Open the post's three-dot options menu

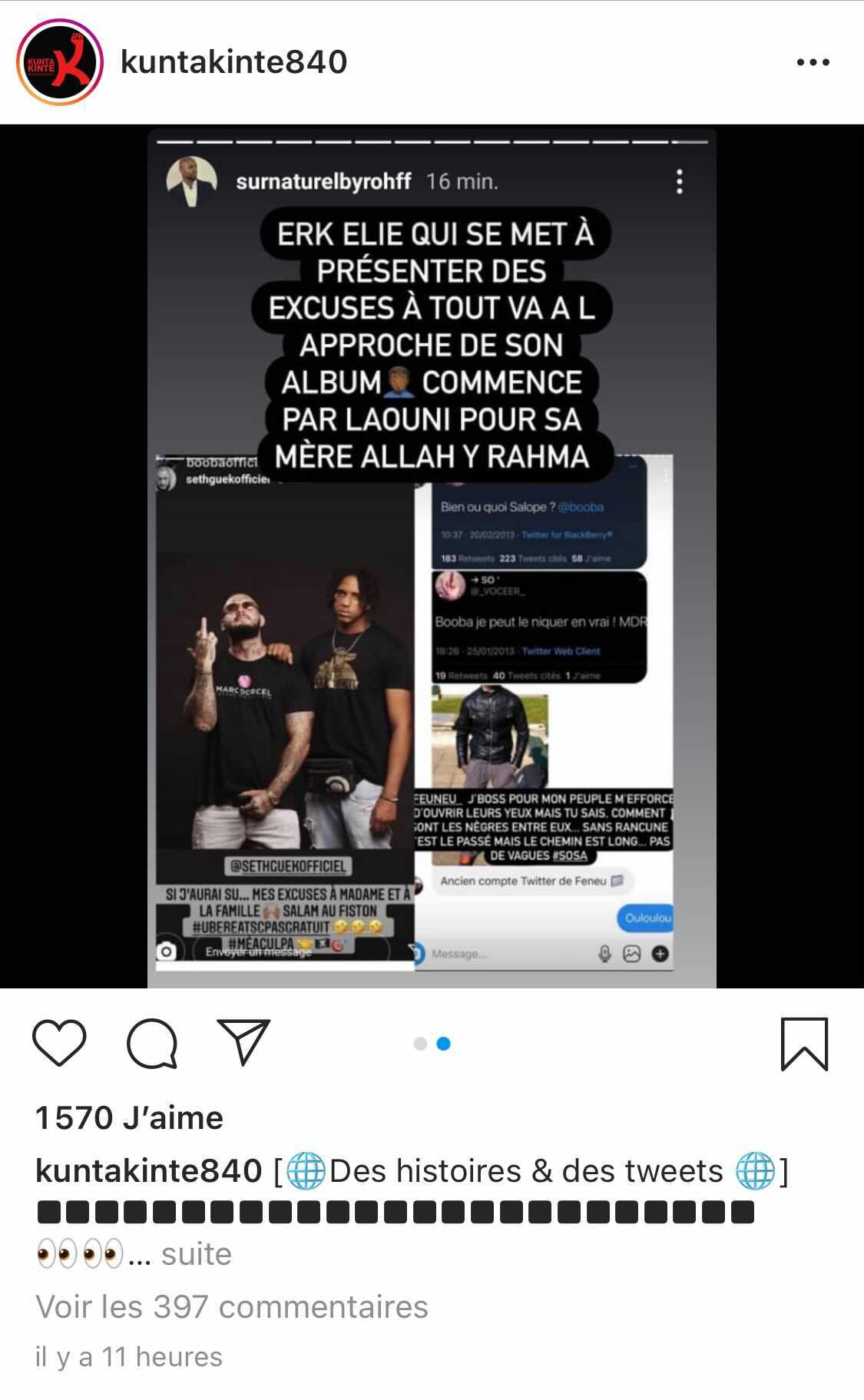[x=813, y=62]
